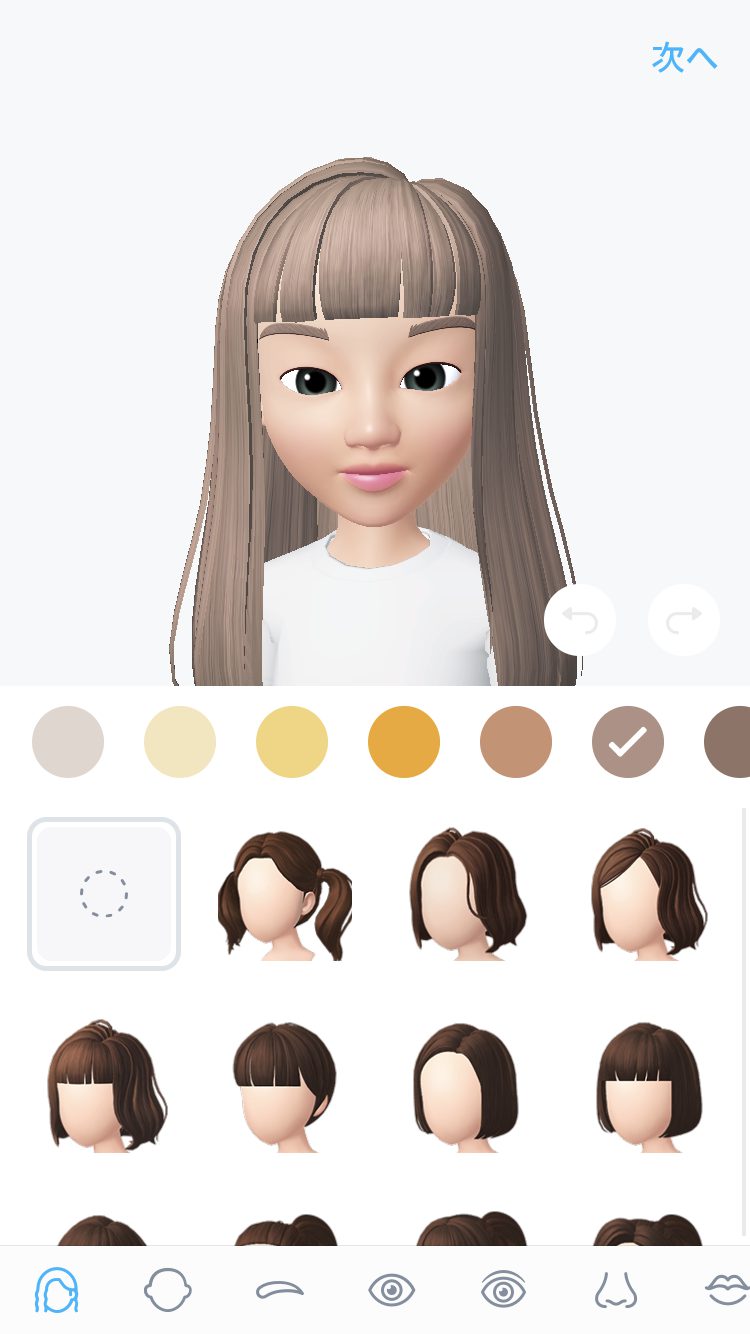
Task: Switch to the hair category tab
Action: click(56, 1290)
